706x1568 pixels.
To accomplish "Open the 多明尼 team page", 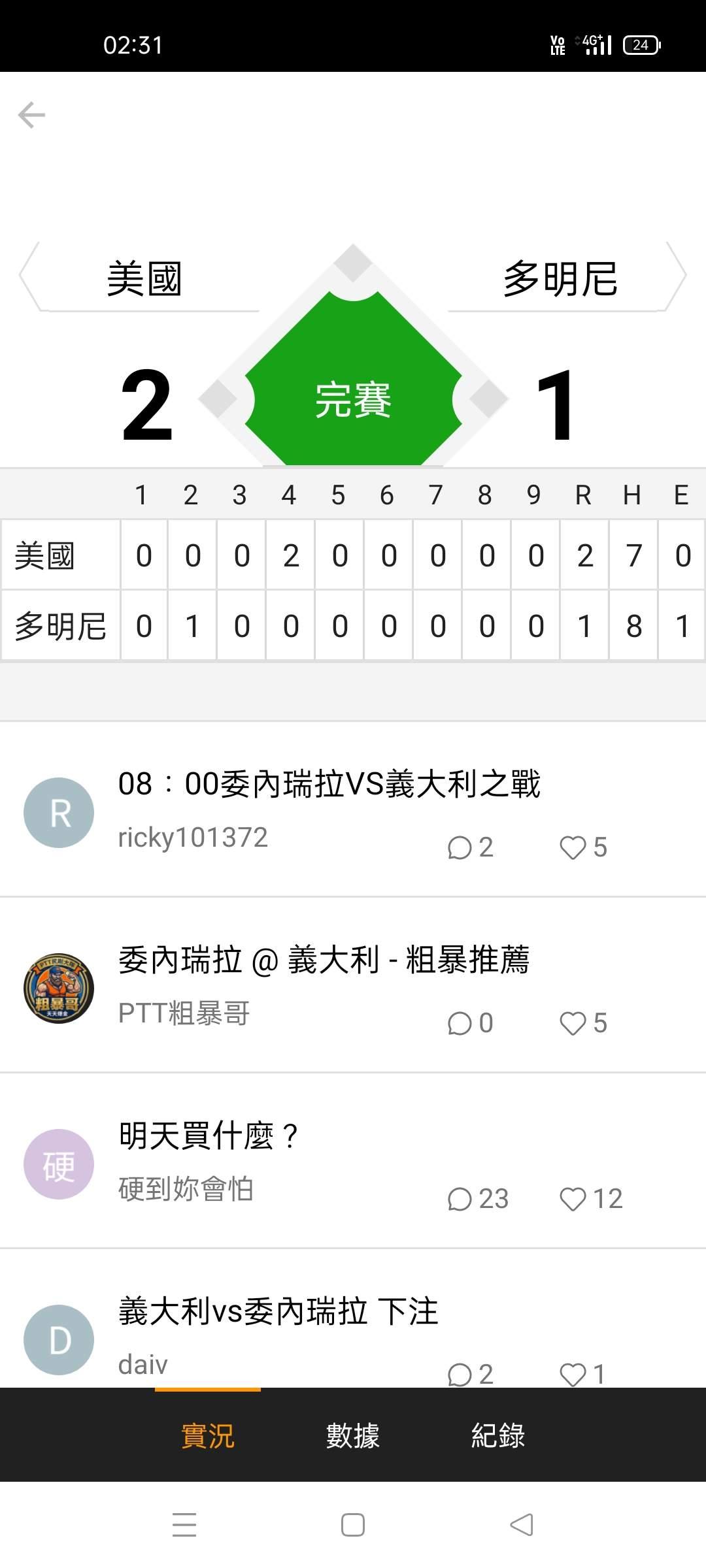I will tap(560, 278).
